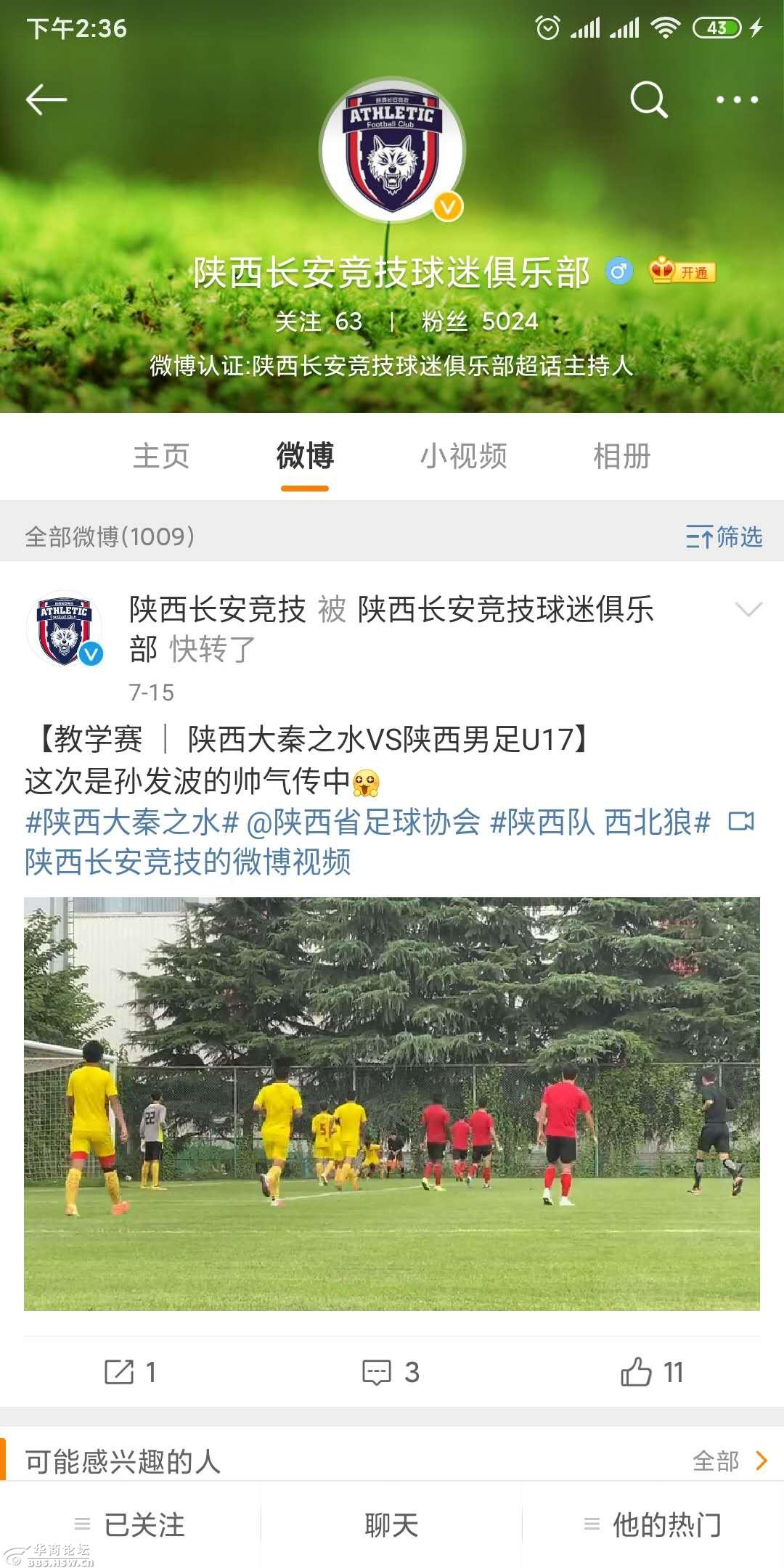Select the 微博 tab

point(305,457)
